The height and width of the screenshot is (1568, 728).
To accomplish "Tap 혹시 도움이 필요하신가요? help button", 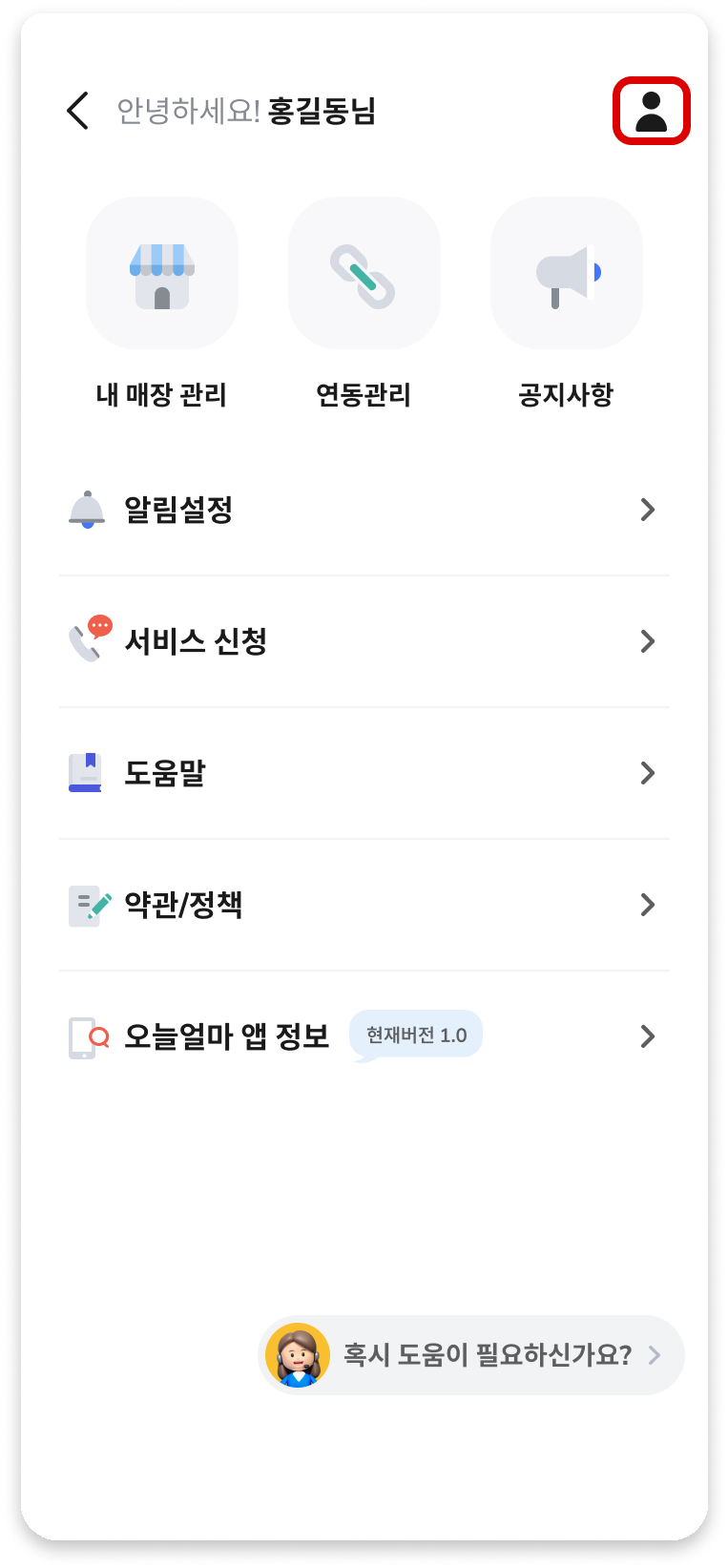I will [471, 1355].
